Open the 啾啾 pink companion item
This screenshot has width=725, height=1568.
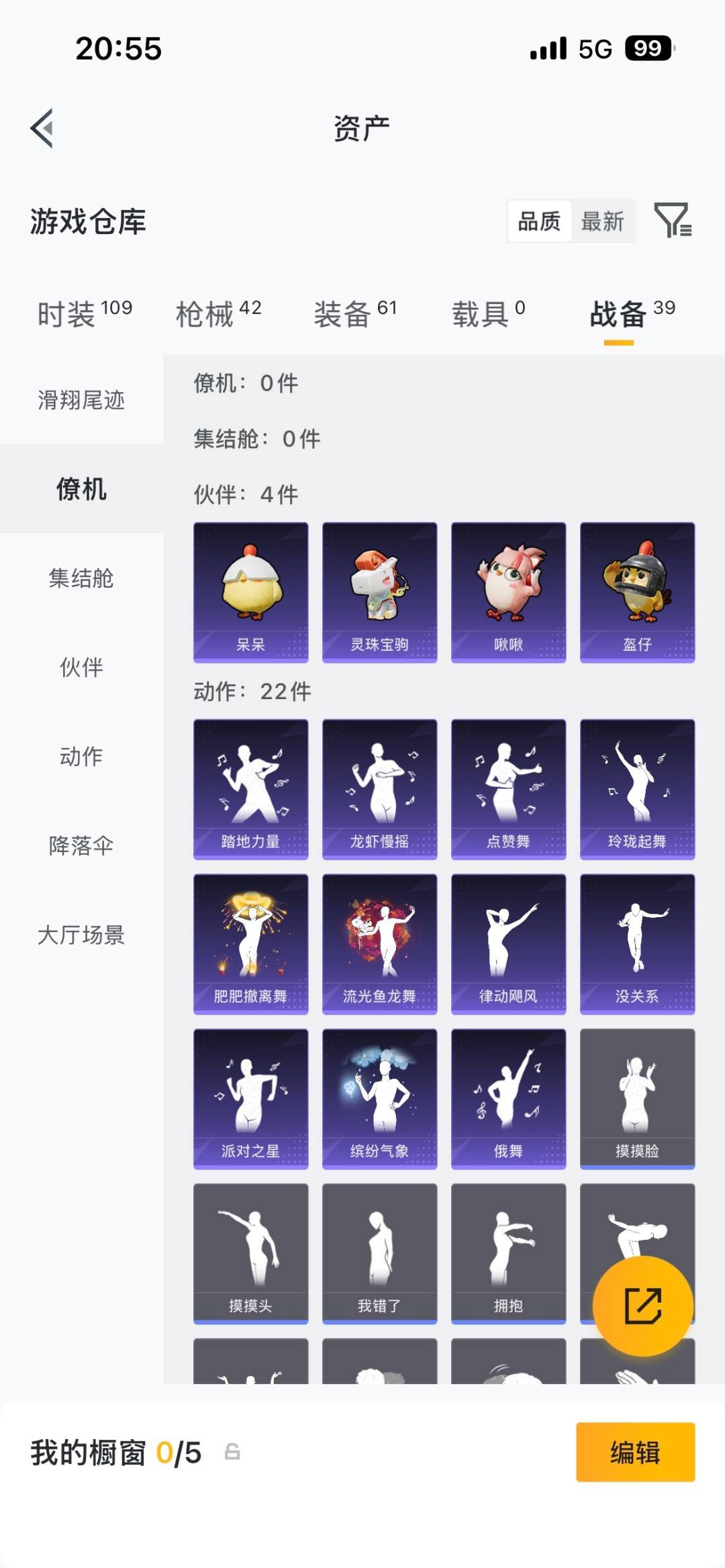pyautogui.click(x=507, y=590)
